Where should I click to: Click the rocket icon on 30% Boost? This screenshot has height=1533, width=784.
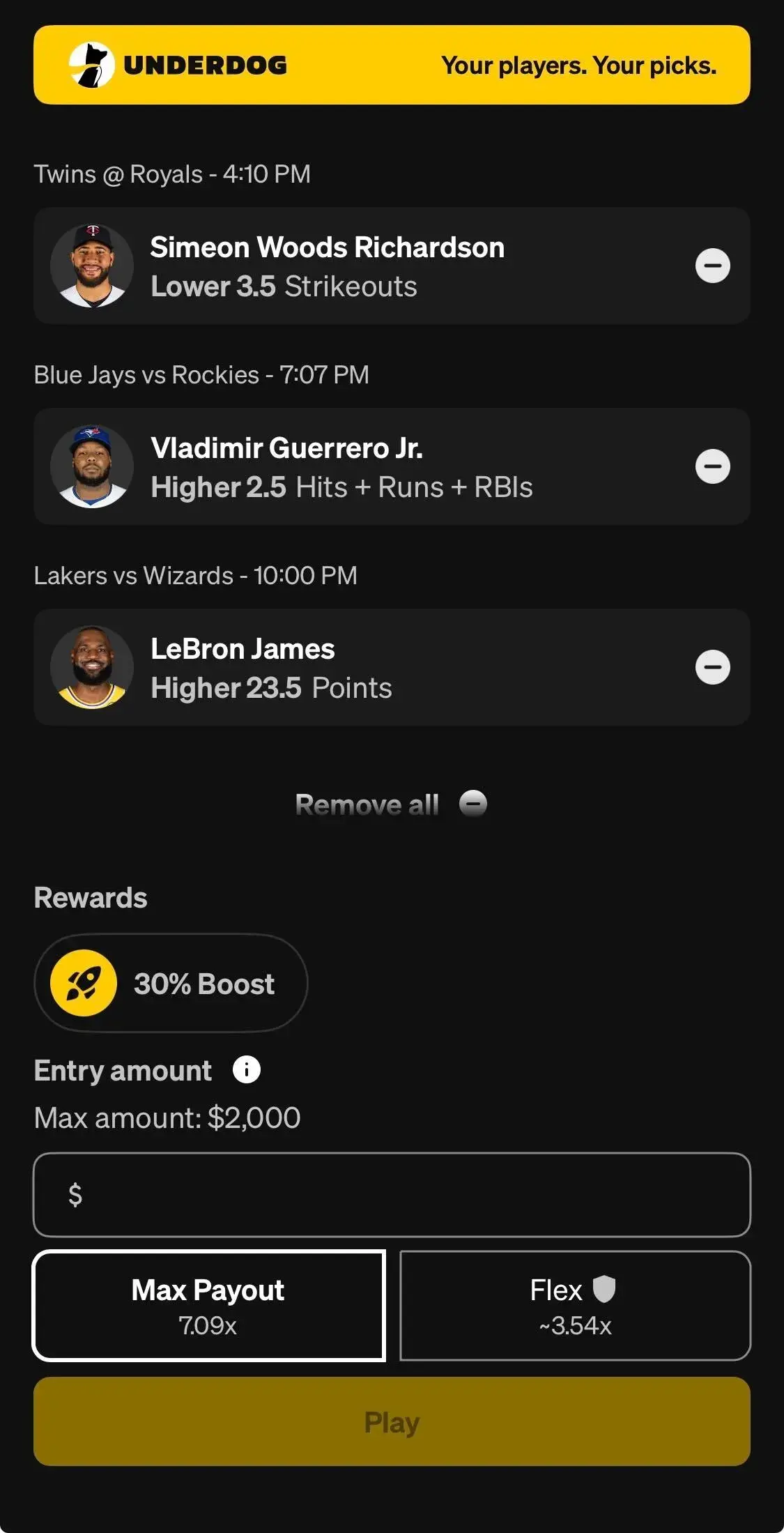coord(84,982)
